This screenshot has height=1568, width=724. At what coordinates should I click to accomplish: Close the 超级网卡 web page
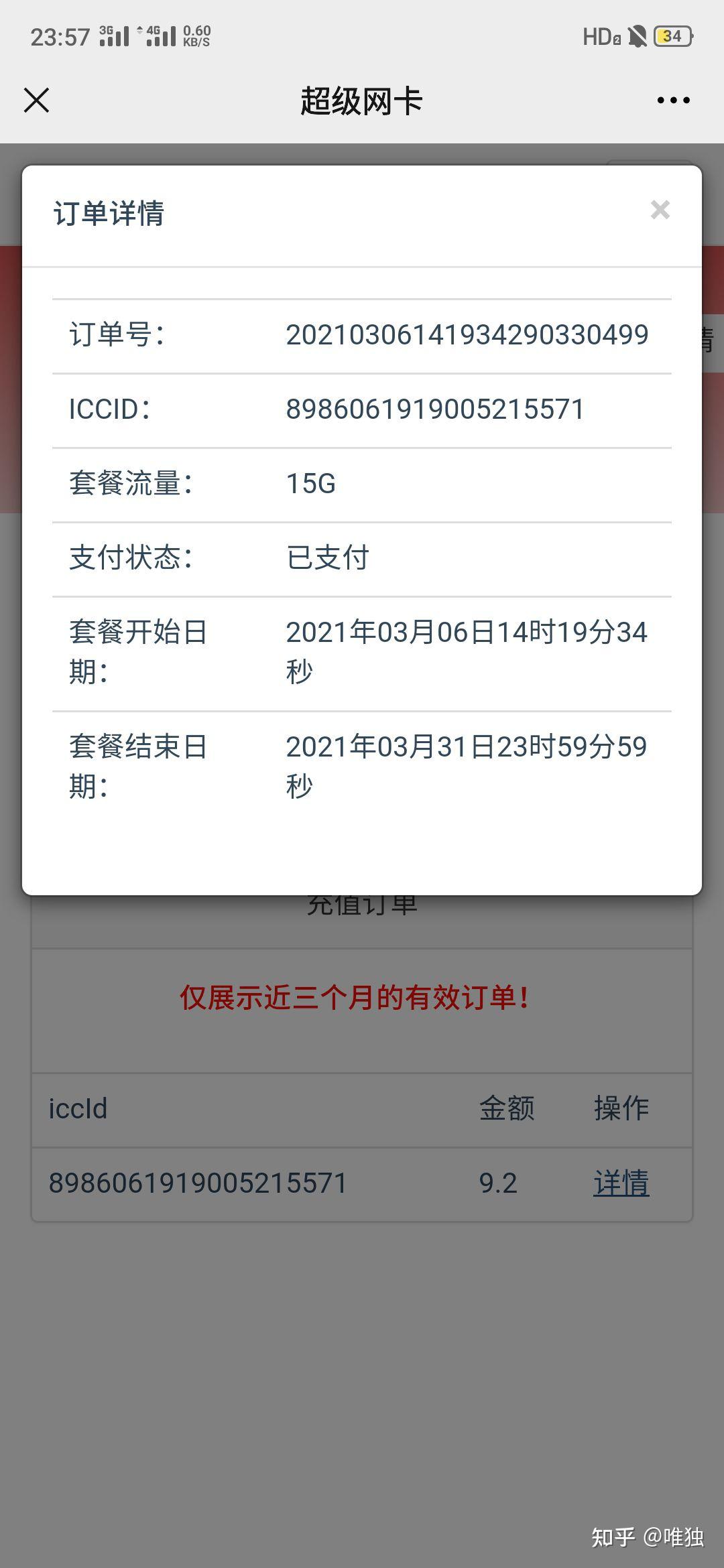tap(37, 101)
